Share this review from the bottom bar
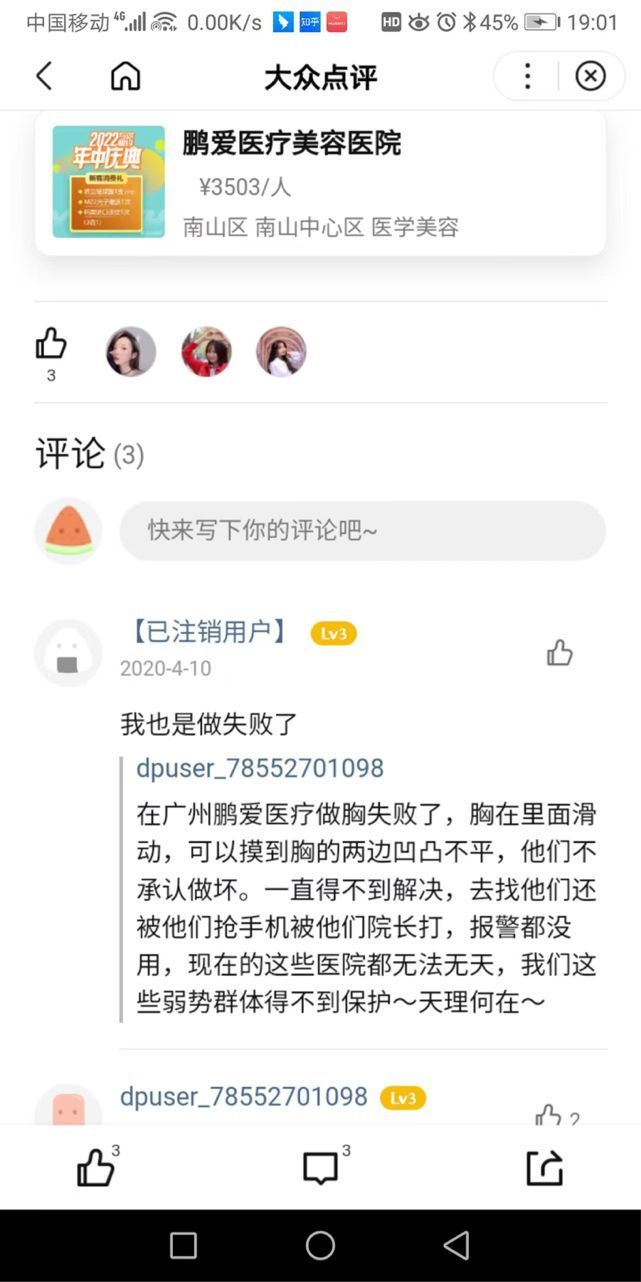Viewport: 641px width, 1282px height. [x=544, y=1168]
